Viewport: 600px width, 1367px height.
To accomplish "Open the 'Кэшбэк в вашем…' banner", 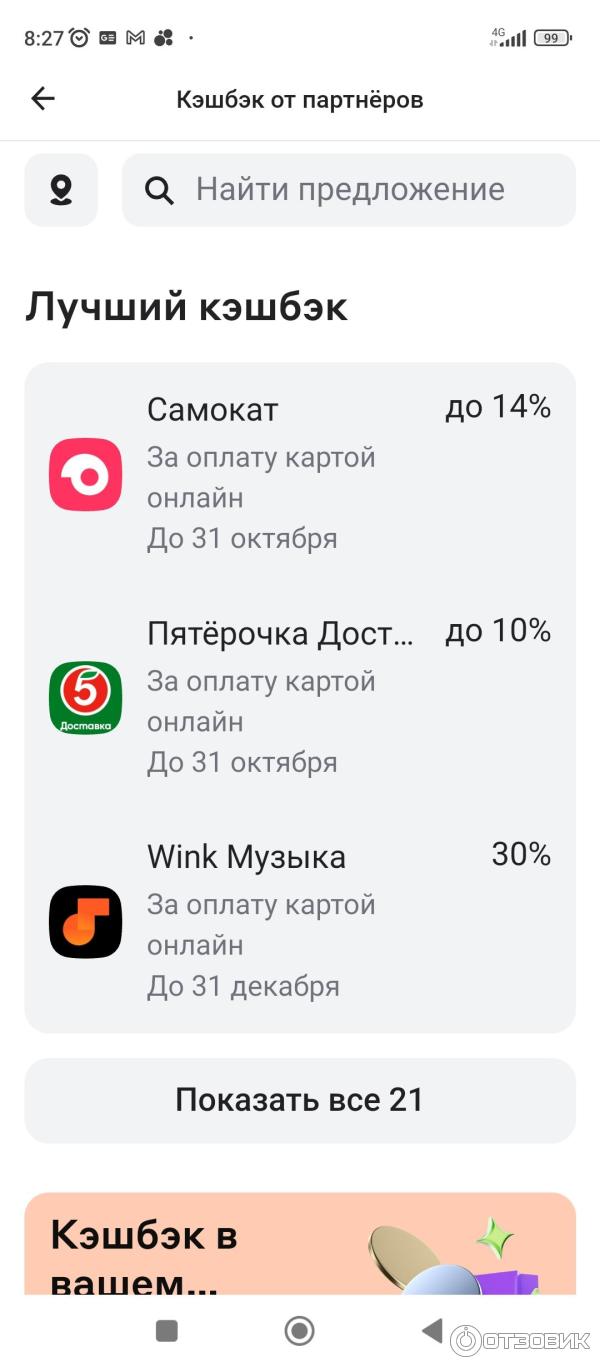I will (x=300, y=1245).
